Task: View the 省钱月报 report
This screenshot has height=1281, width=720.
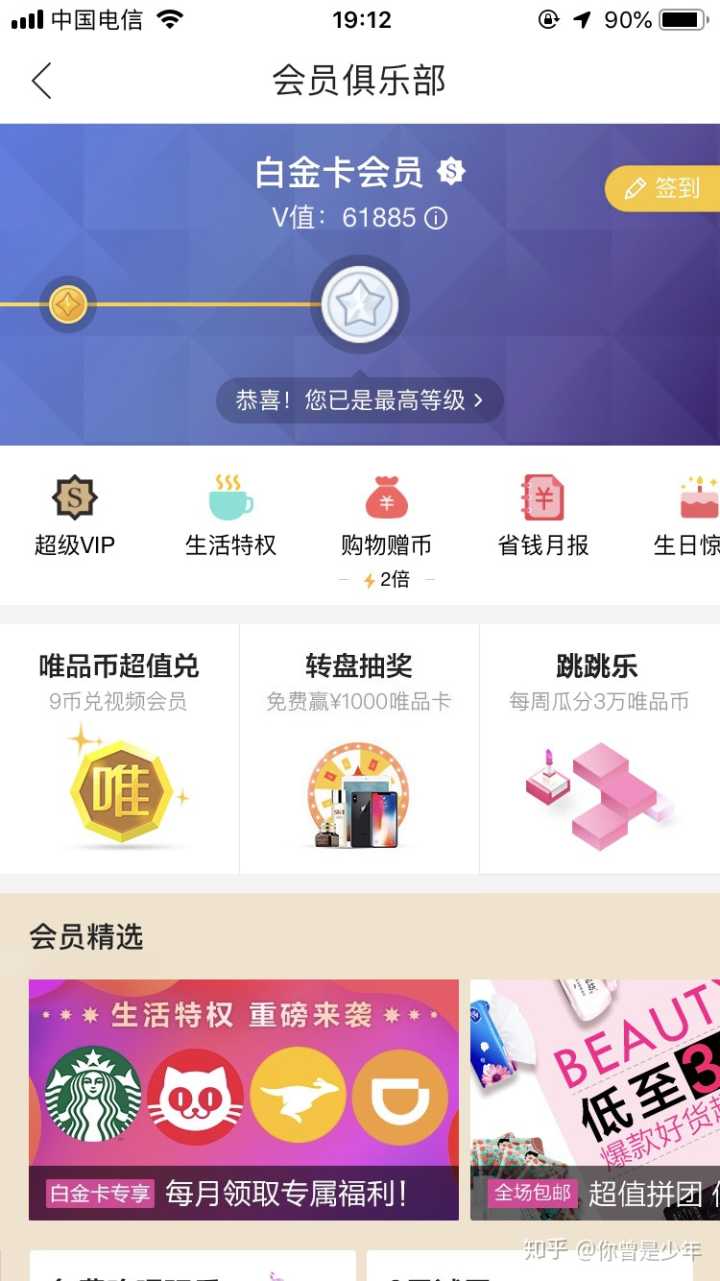Action: pyautogui.click(x=543, y=516)
